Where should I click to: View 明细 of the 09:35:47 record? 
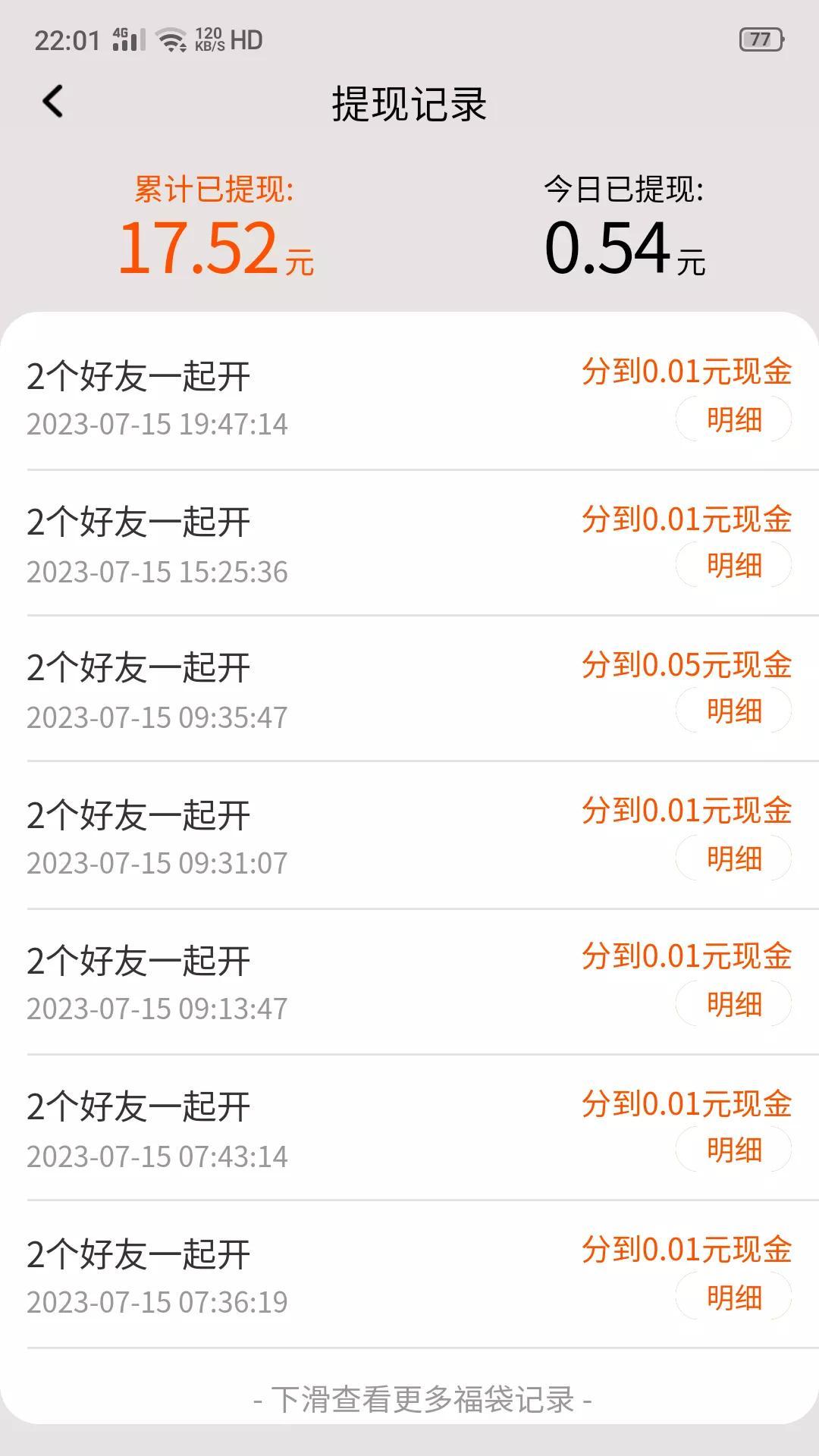733,711
